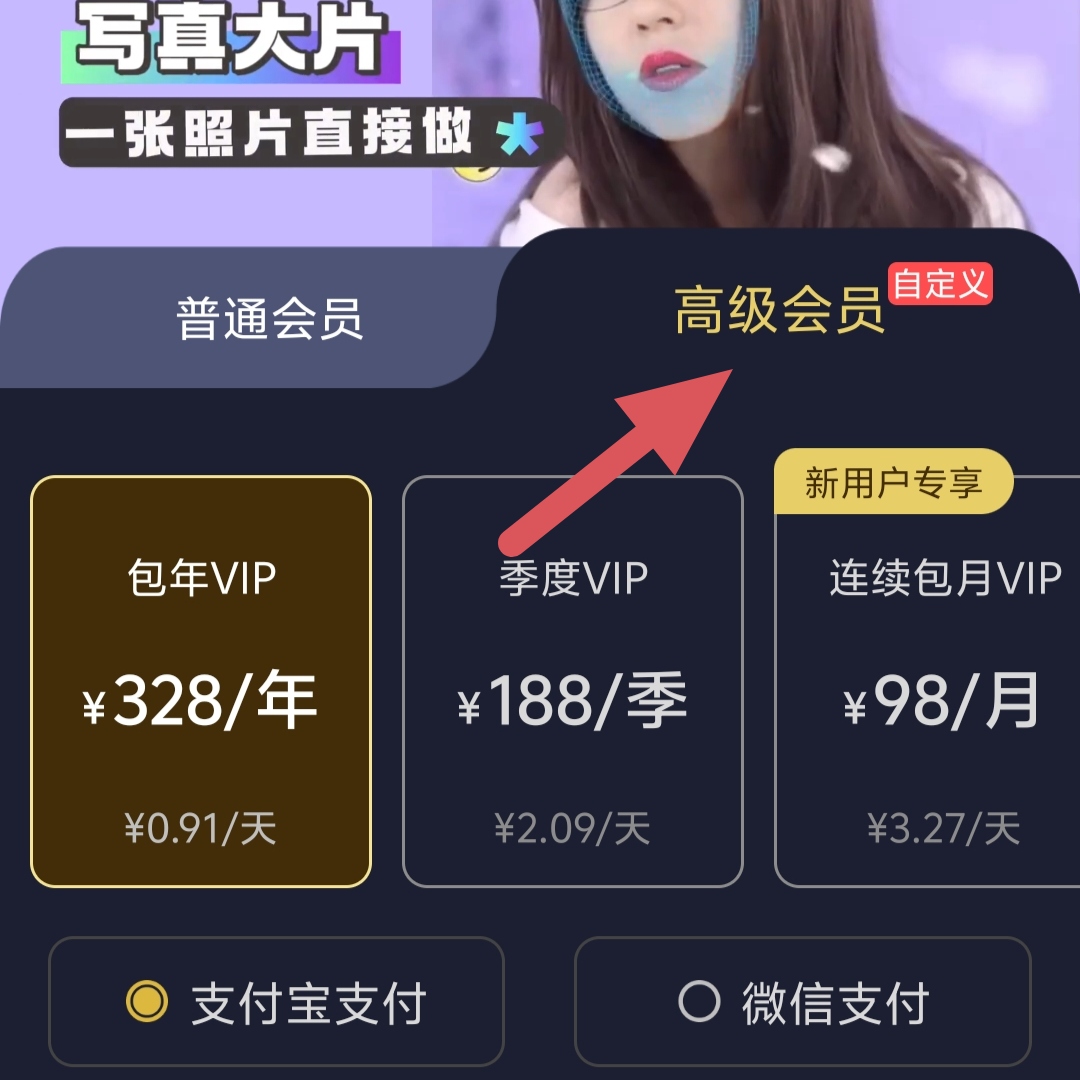Select the 高级会员 tab
The width and height of the screenshot is (1080, 1080).
pyautogui.click(x=780, y=312)
